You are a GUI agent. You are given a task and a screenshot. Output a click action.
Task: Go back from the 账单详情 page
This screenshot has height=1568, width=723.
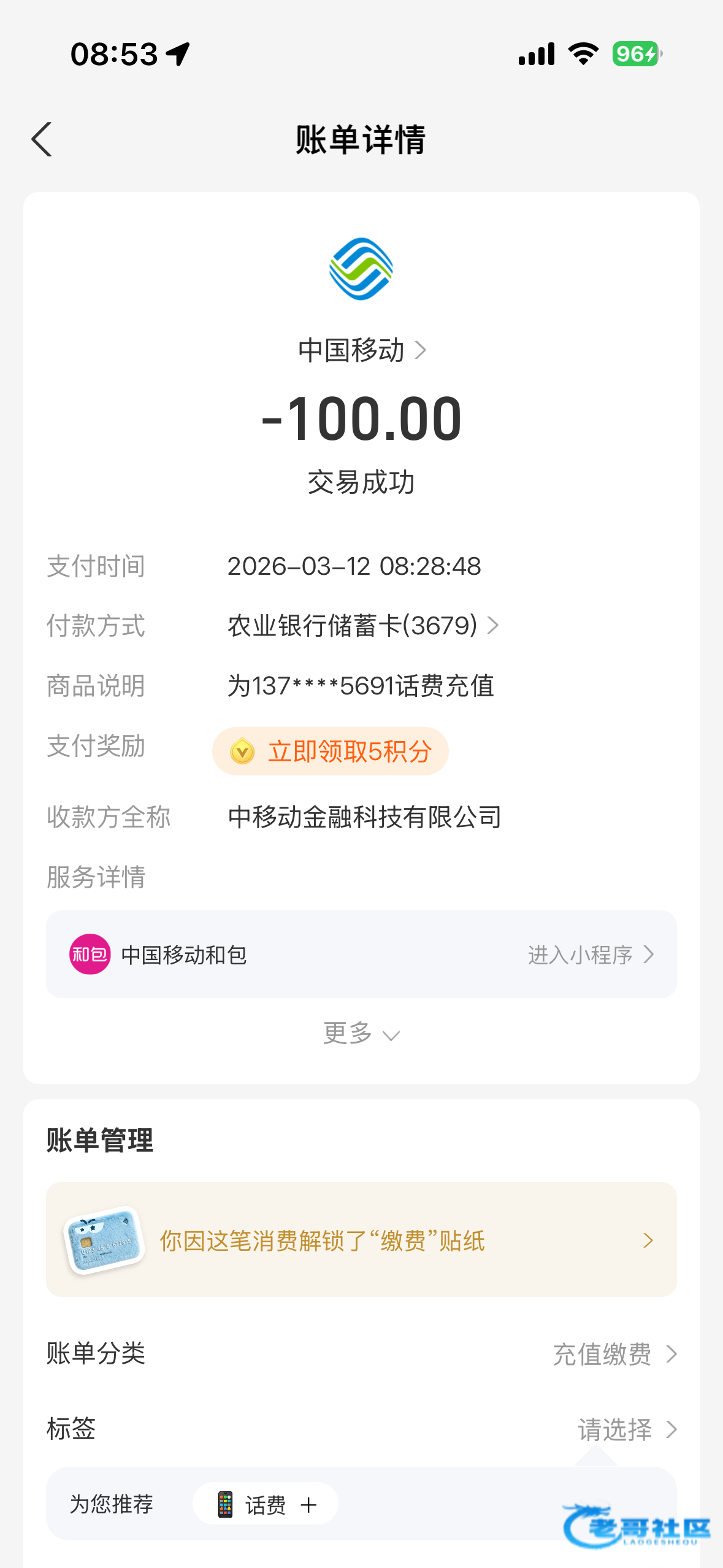42,140
